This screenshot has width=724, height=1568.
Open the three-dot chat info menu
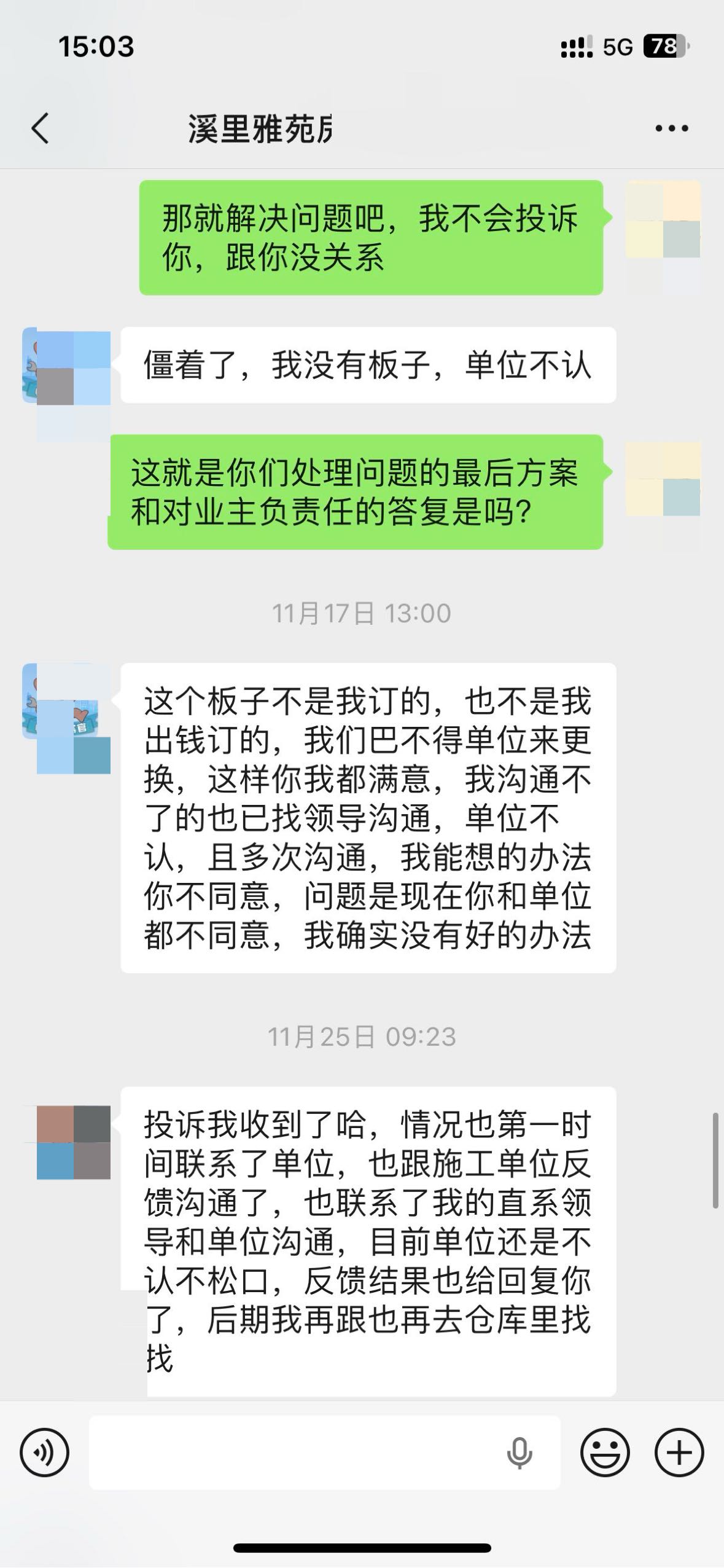click(x=671, y=128)
